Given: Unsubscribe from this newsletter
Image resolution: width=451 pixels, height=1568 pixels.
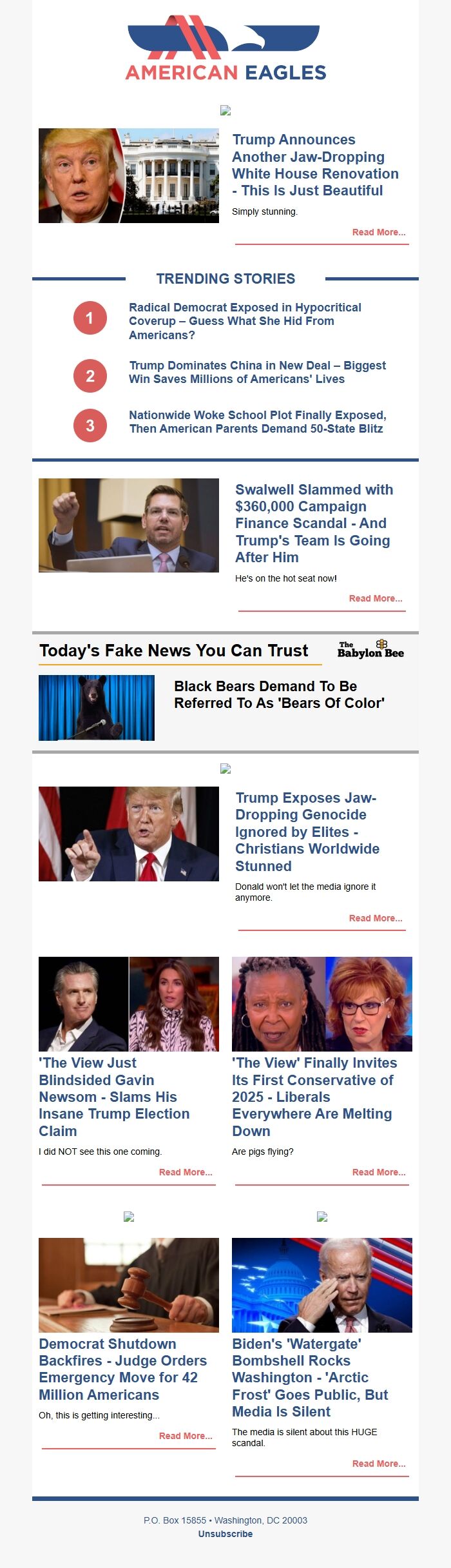Looking at the screenshot, I should (x=225, y=1534).
